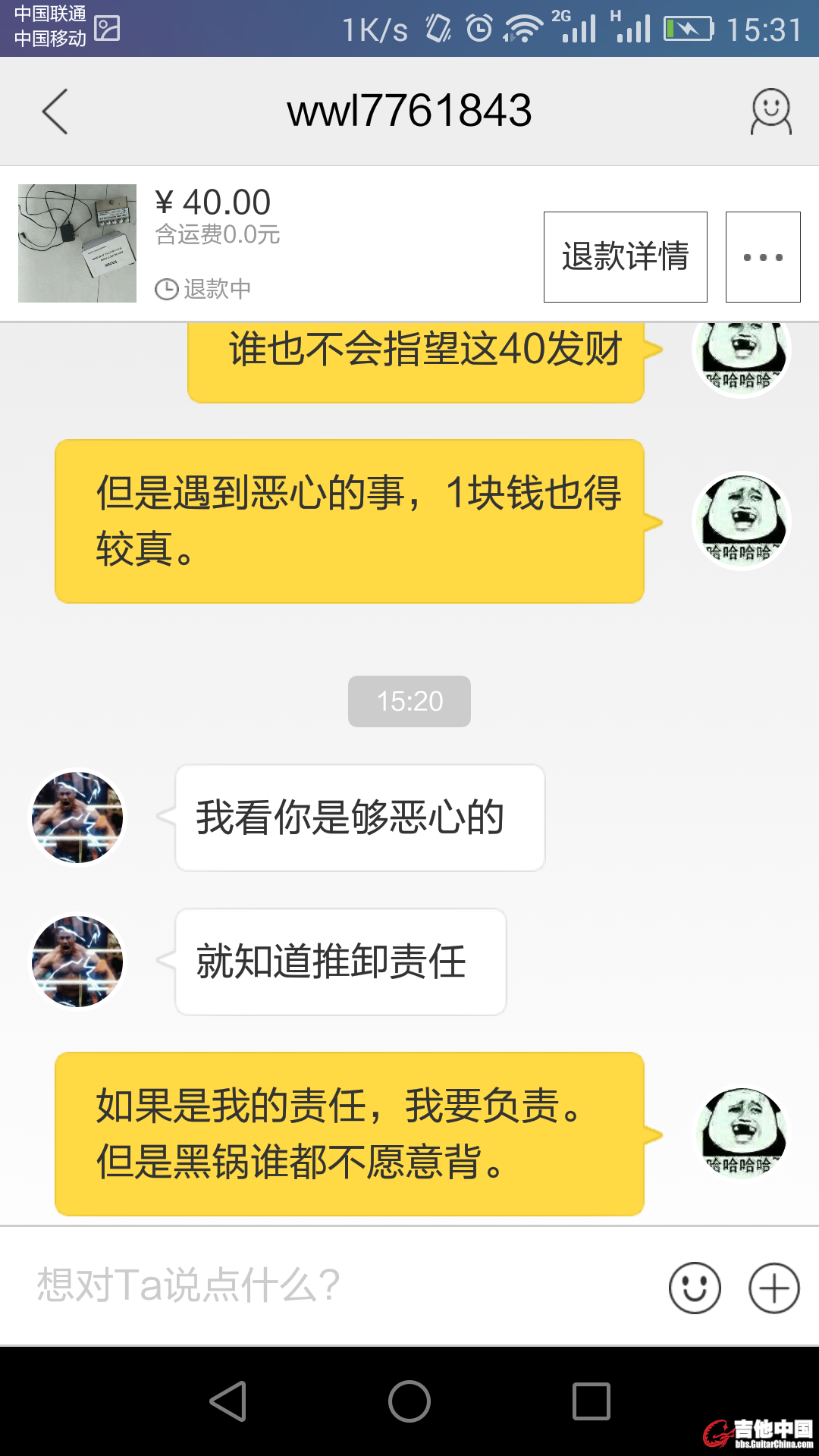Open the ¥40.00 product thumbnail
The height and width of the screenshot is (1456, 819).
click(77, 243)
